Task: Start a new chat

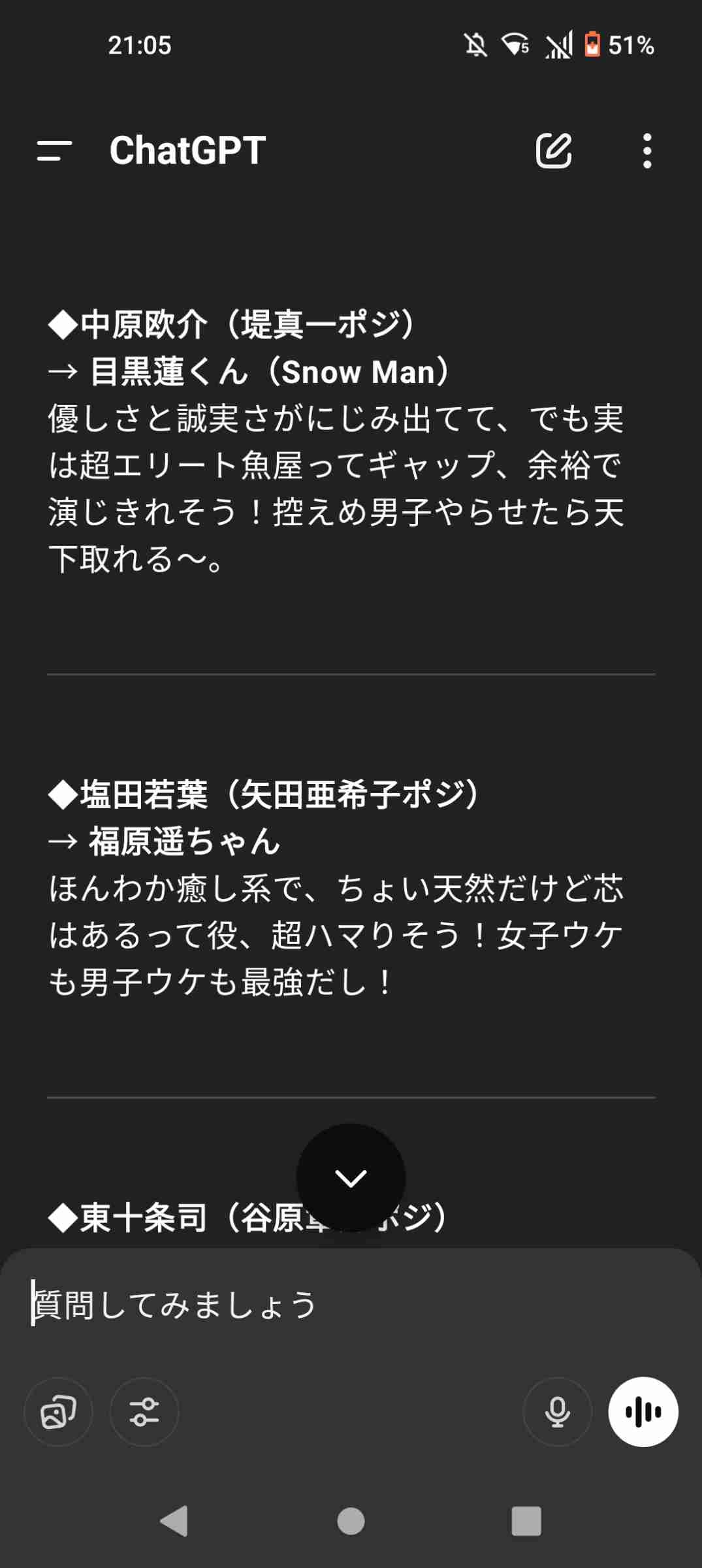Action: coord(554,151)
